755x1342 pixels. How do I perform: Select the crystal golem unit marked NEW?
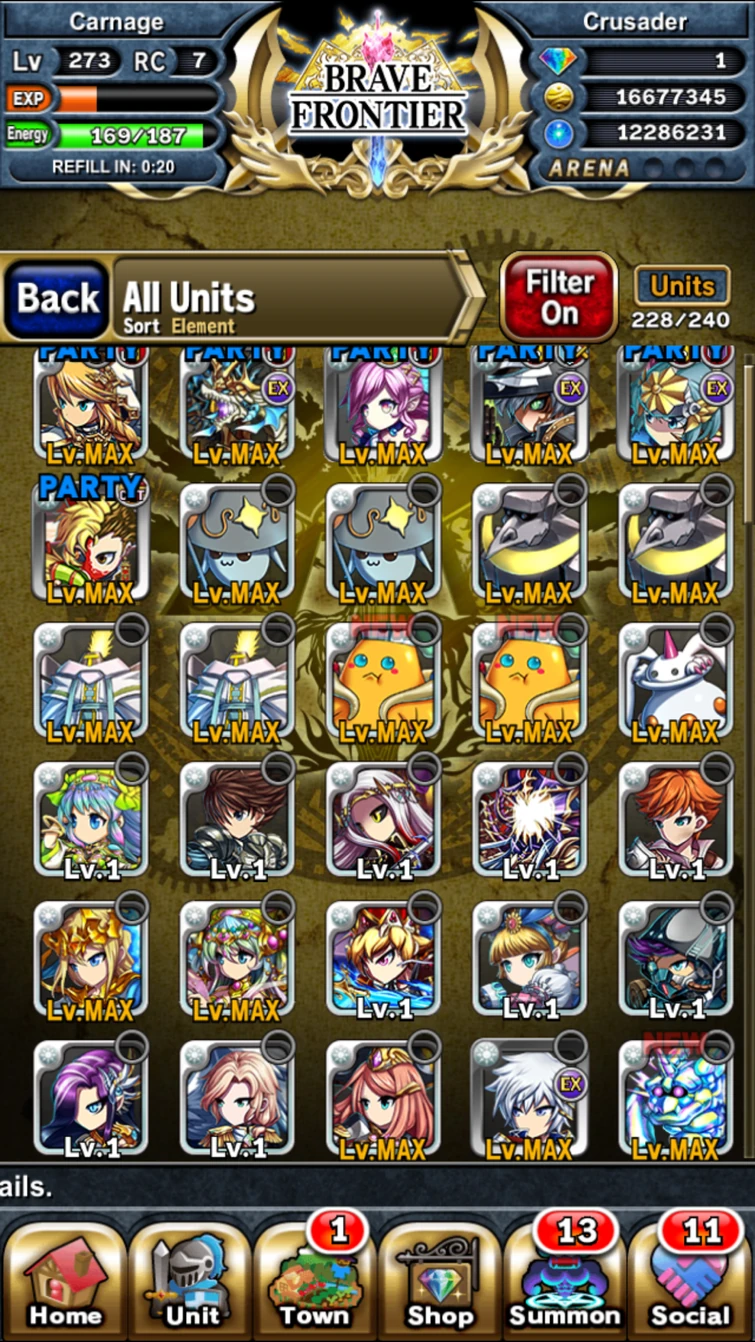coord(675,1100)
